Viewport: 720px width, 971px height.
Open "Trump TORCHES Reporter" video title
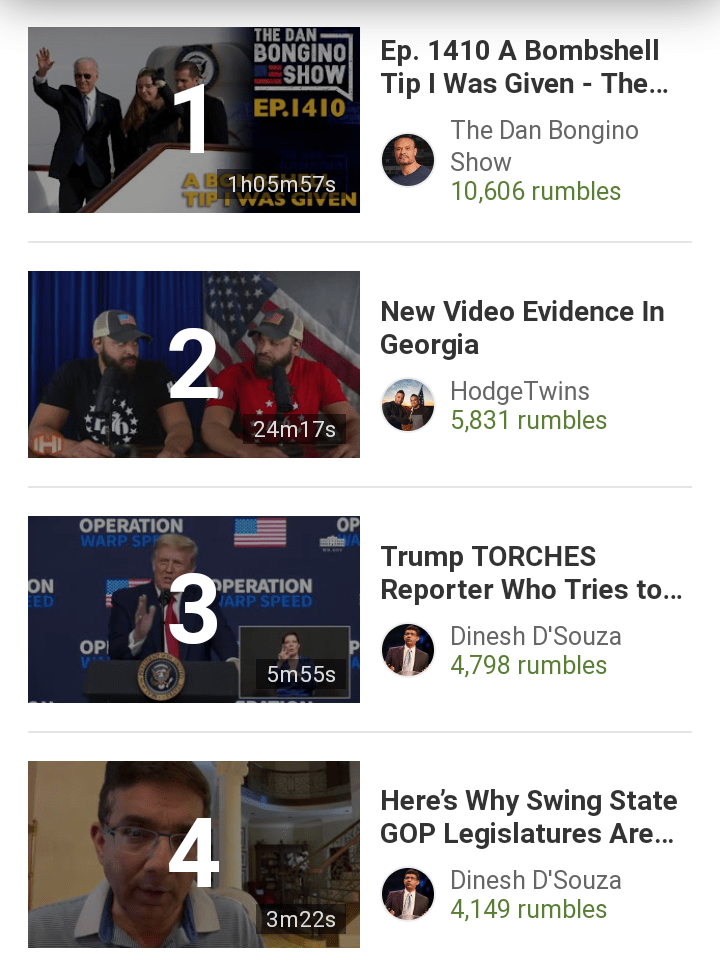(531, 573)
